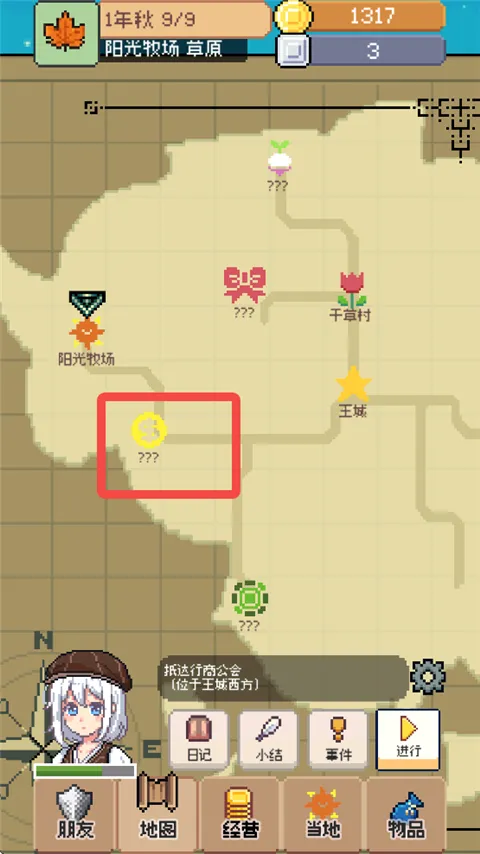Tap the pink bow unknown location
Image resolution: width=480 pixels, height=854 pixels.
244,292
